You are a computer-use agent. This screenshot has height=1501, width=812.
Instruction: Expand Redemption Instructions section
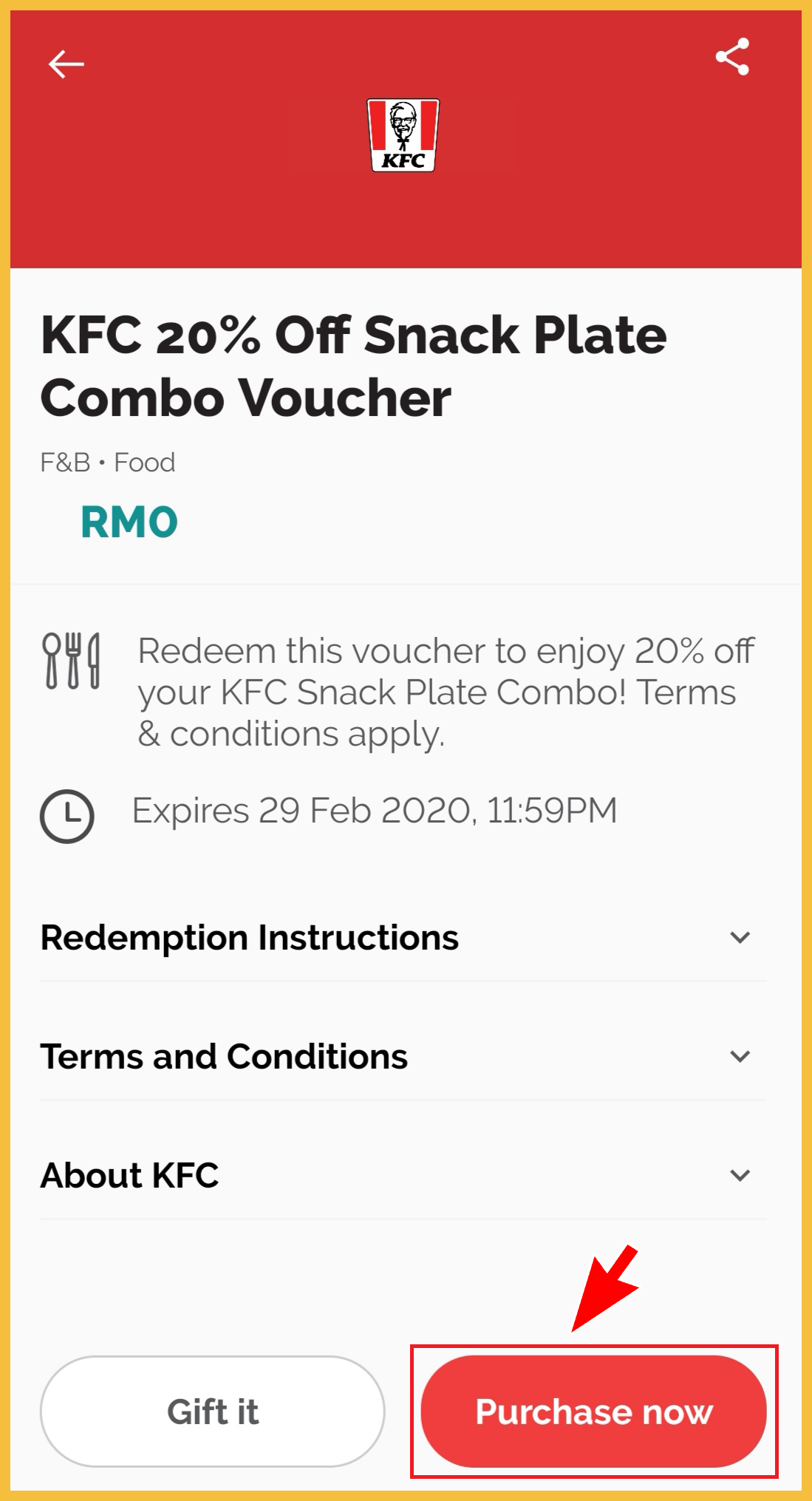[740, 938]
